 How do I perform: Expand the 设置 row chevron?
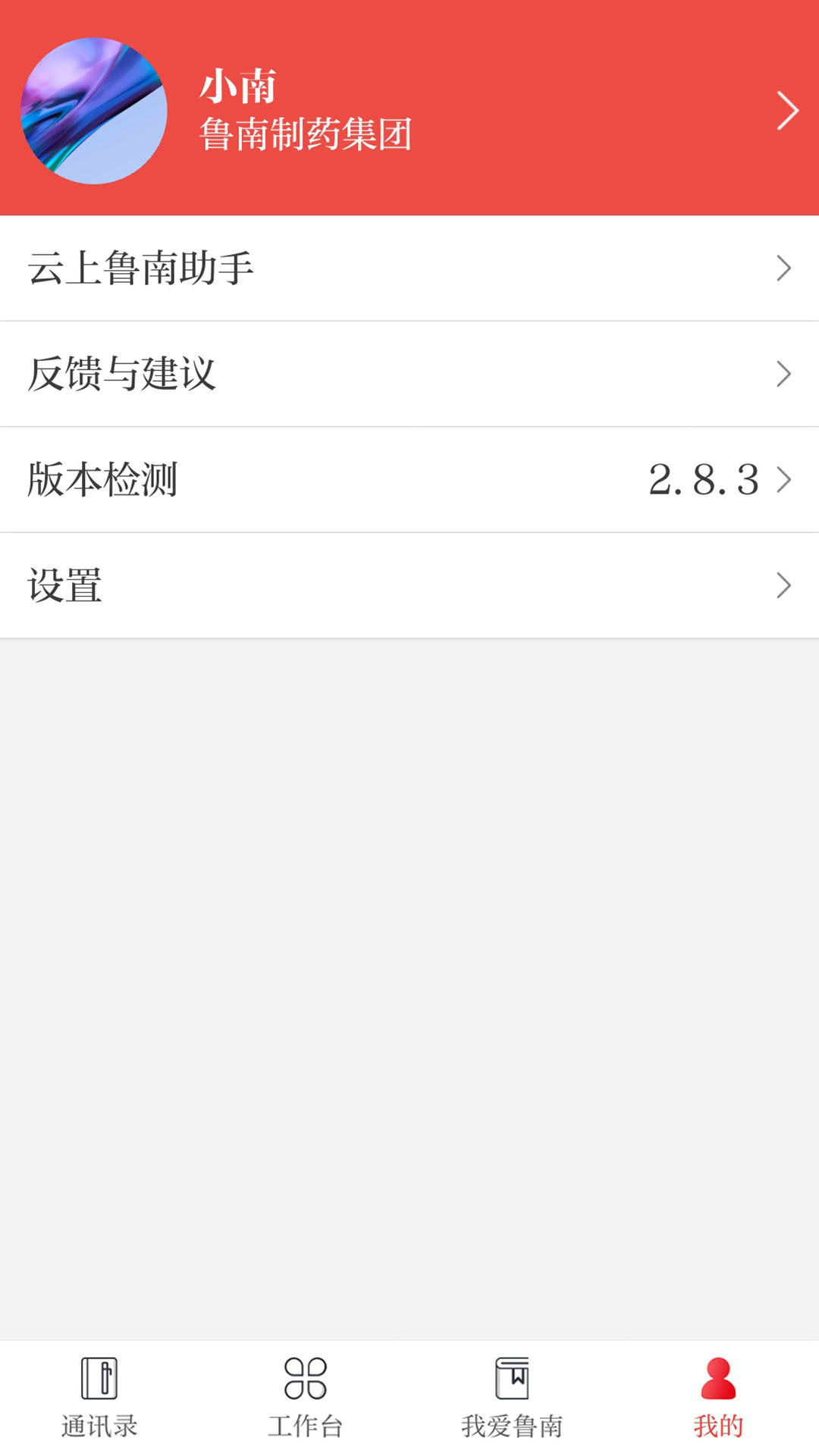(783, 585)
